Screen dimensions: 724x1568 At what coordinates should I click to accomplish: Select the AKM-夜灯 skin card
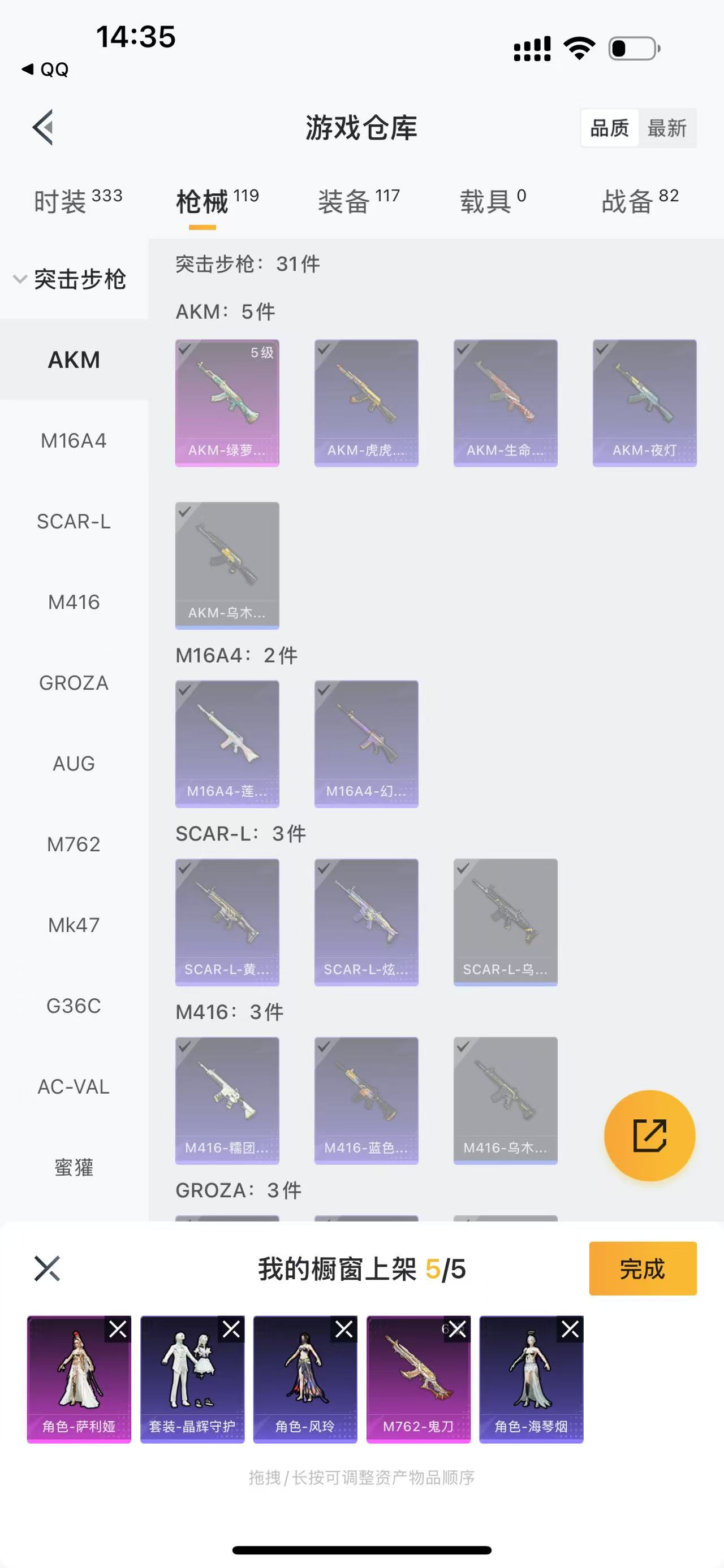coord(644,403)
